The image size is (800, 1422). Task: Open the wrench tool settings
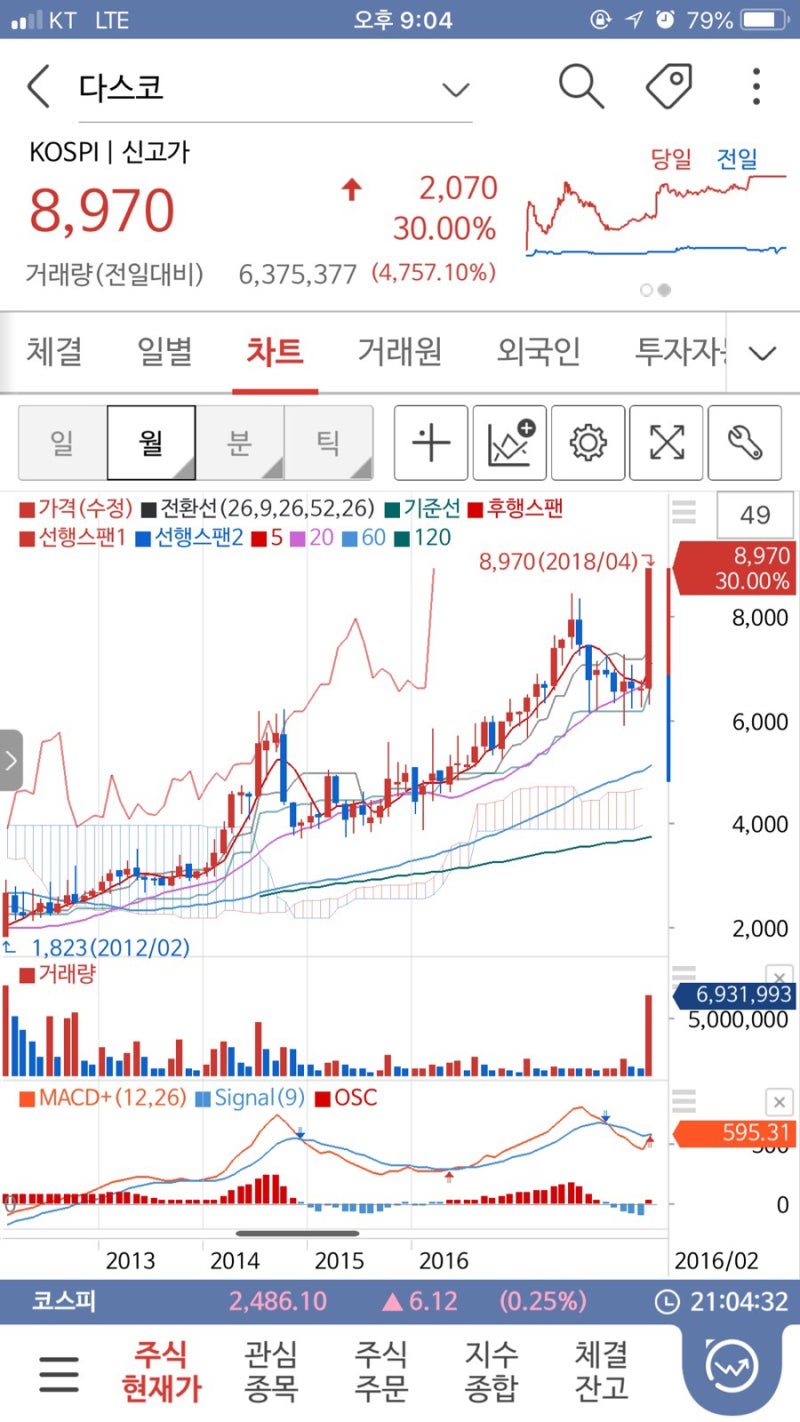(746, 442)
